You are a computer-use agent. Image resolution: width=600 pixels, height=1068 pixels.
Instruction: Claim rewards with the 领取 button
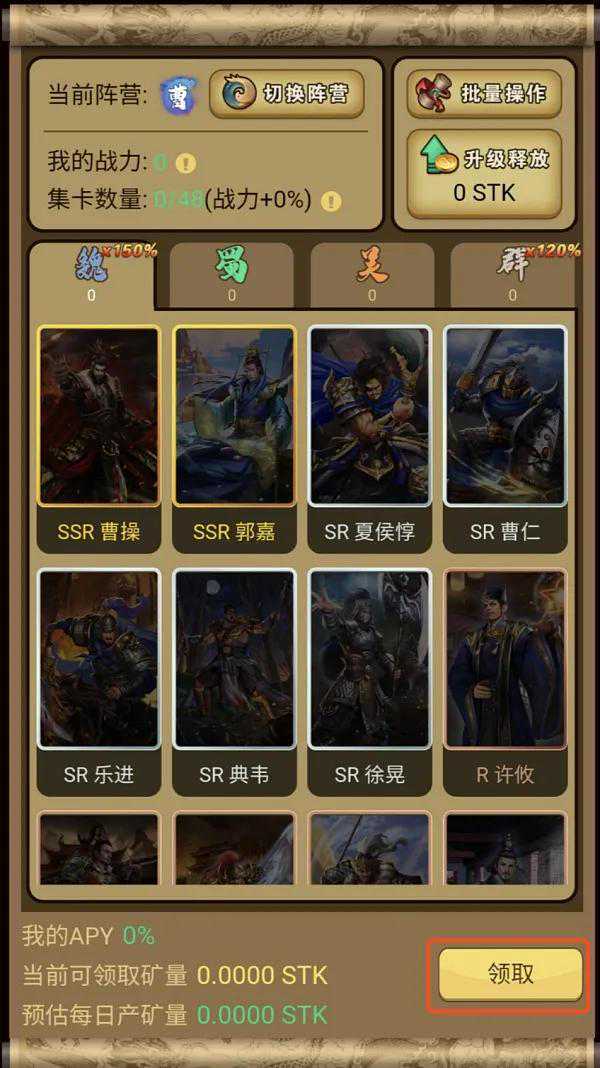pyautogui.click(x=510, y=973)
